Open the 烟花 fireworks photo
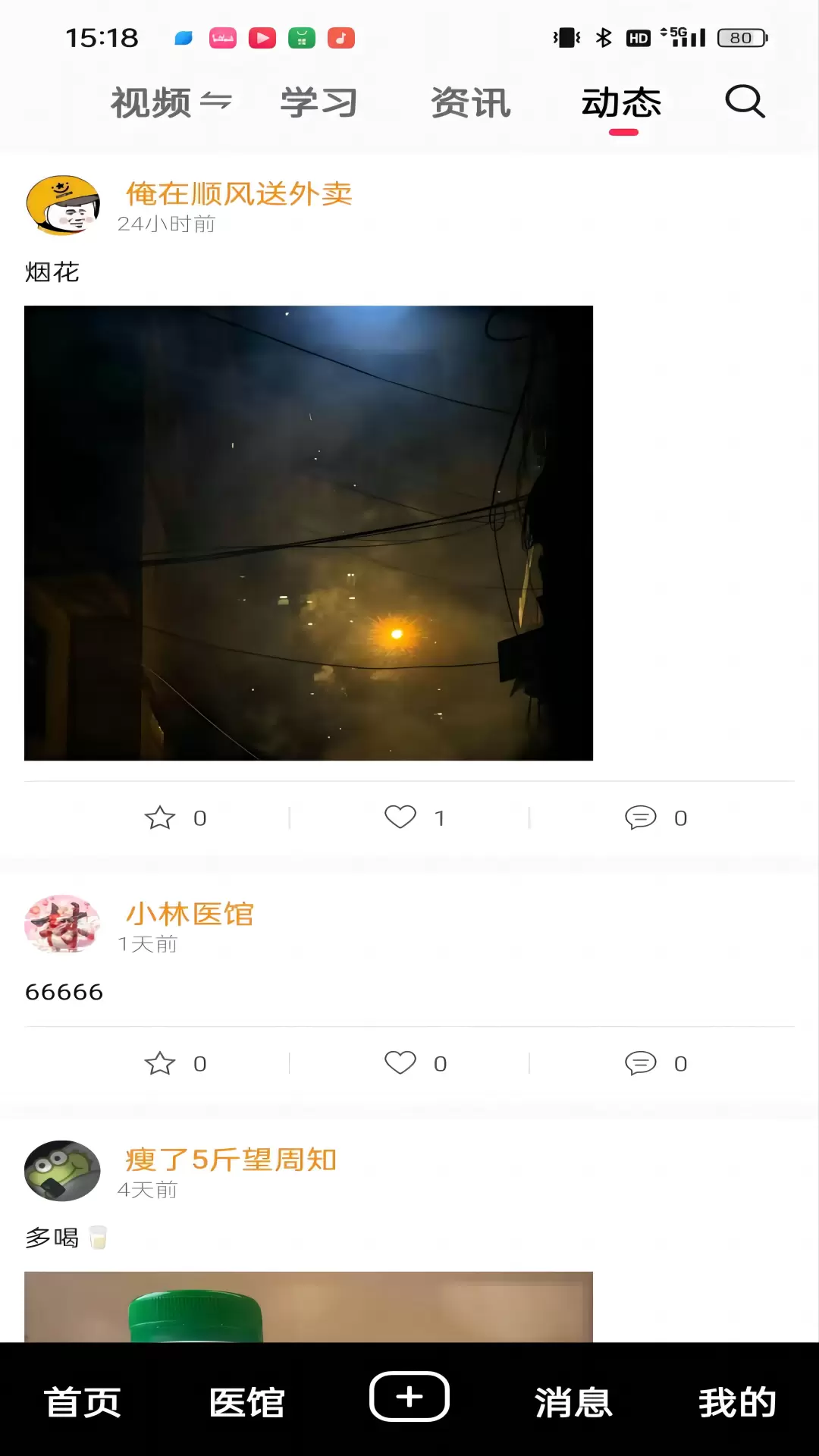Image resolution: width=819 pixels, height=1456 pixels. point(309,532)
